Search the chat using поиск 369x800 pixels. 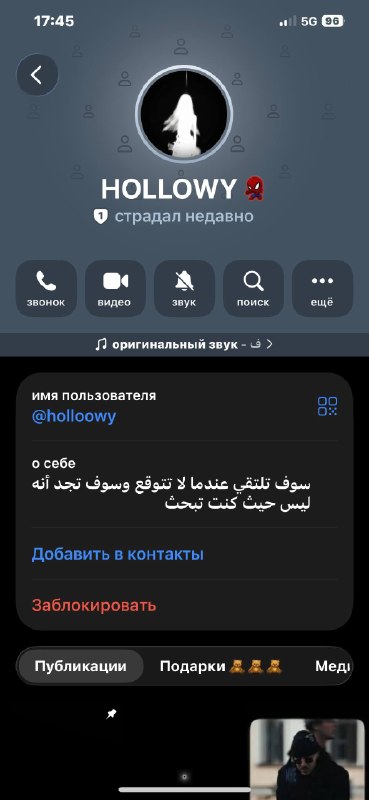click(x=253, y=288)
